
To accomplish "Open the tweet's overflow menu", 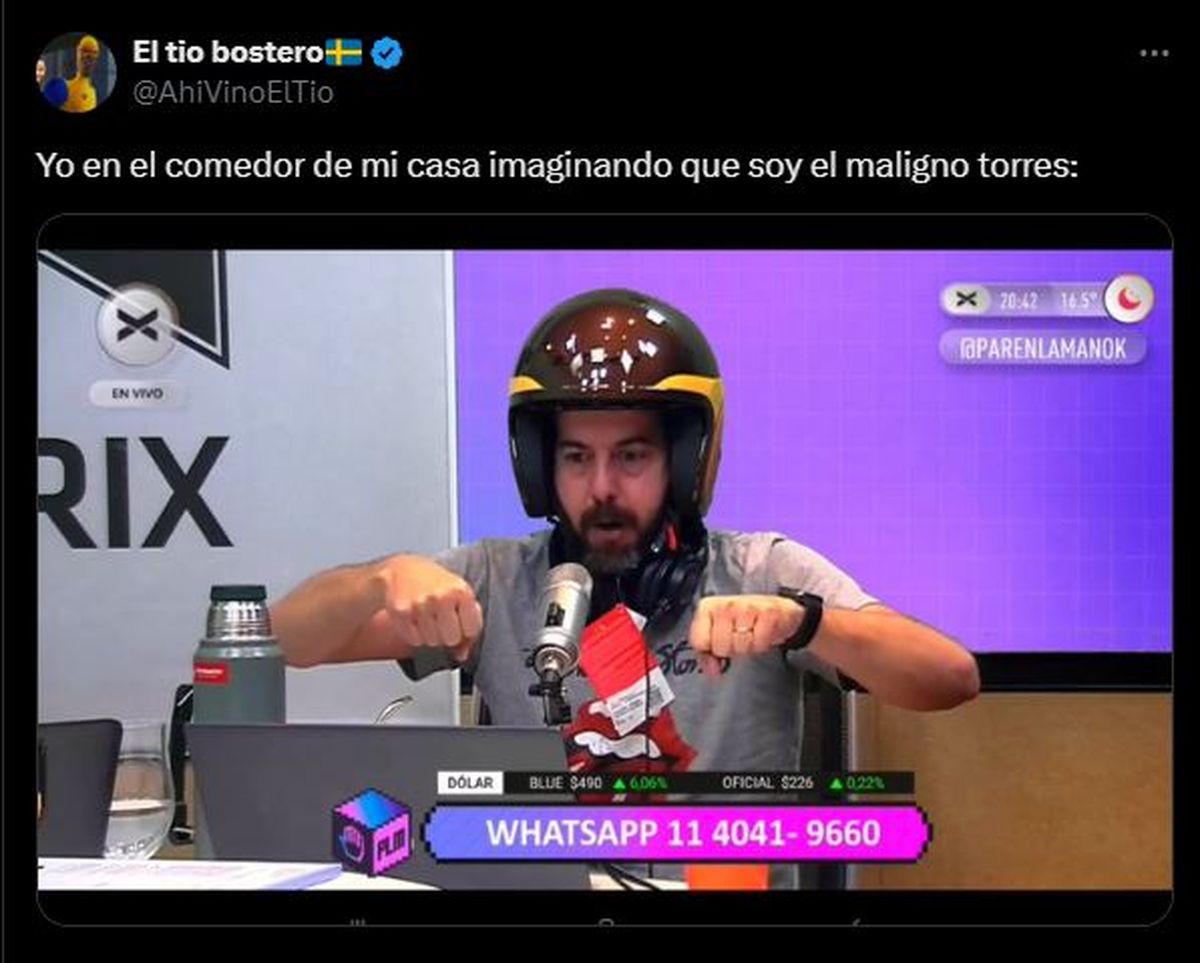I will tap(1153, 53).
